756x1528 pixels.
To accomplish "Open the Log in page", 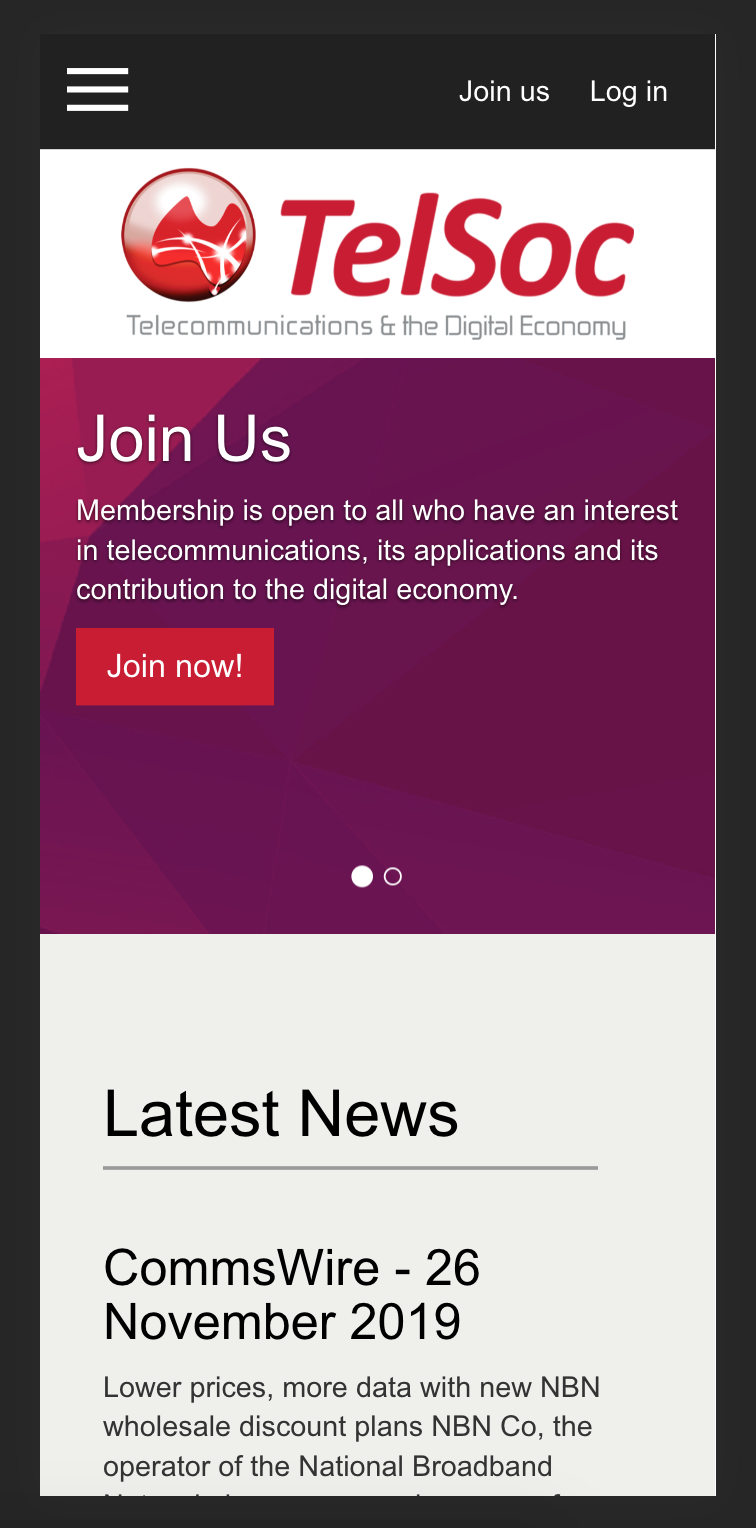I will (628, 91).
